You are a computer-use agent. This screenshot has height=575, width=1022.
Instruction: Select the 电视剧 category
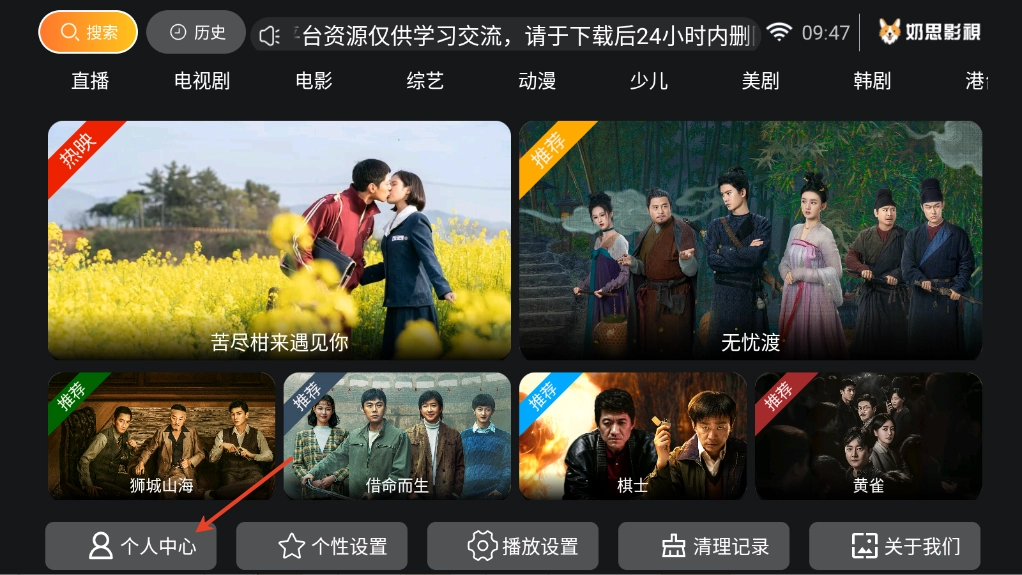202,81
